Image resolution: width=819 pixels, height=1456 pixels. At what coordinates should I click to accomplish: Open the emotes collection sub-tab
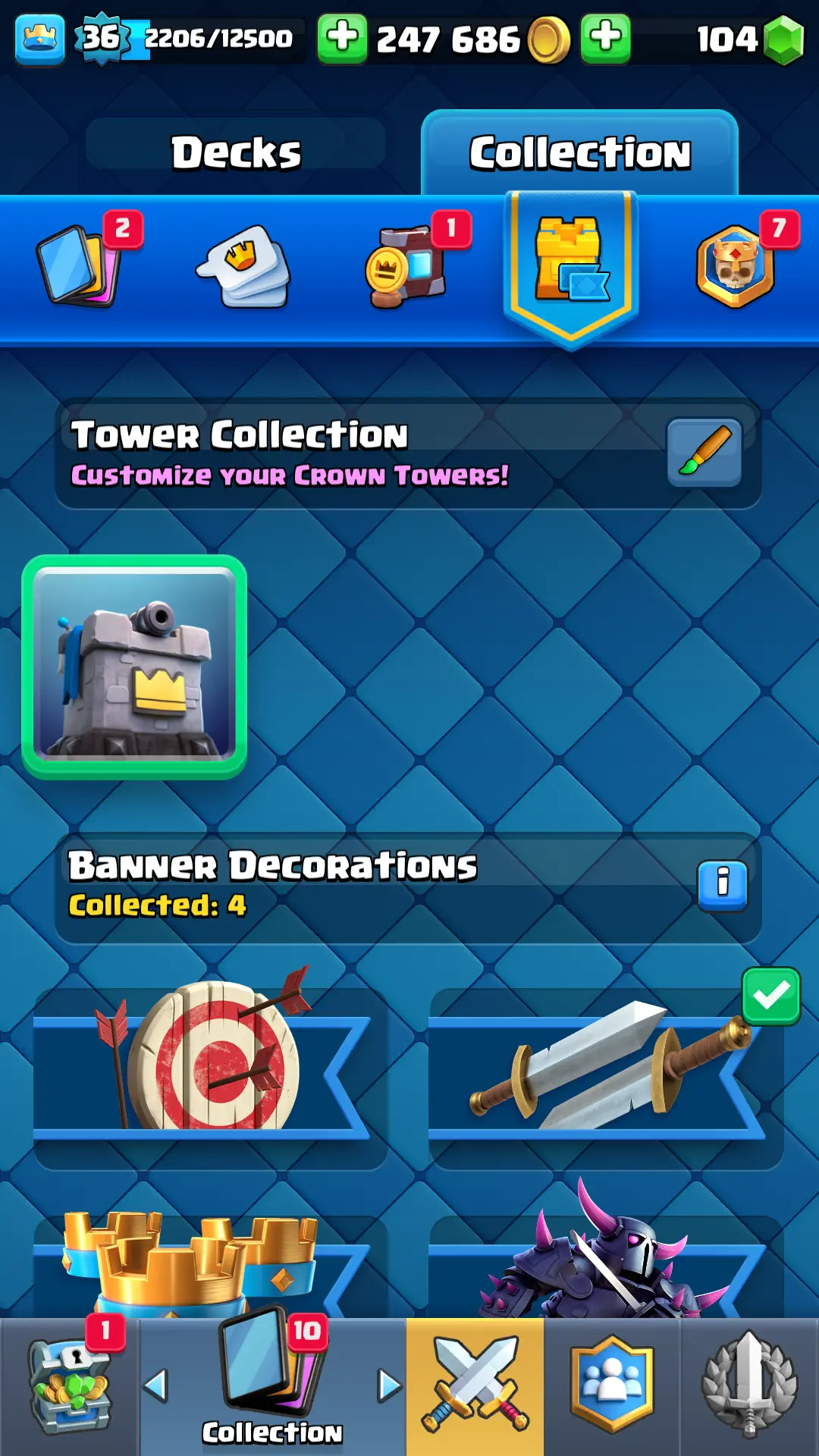pos(244,265)
